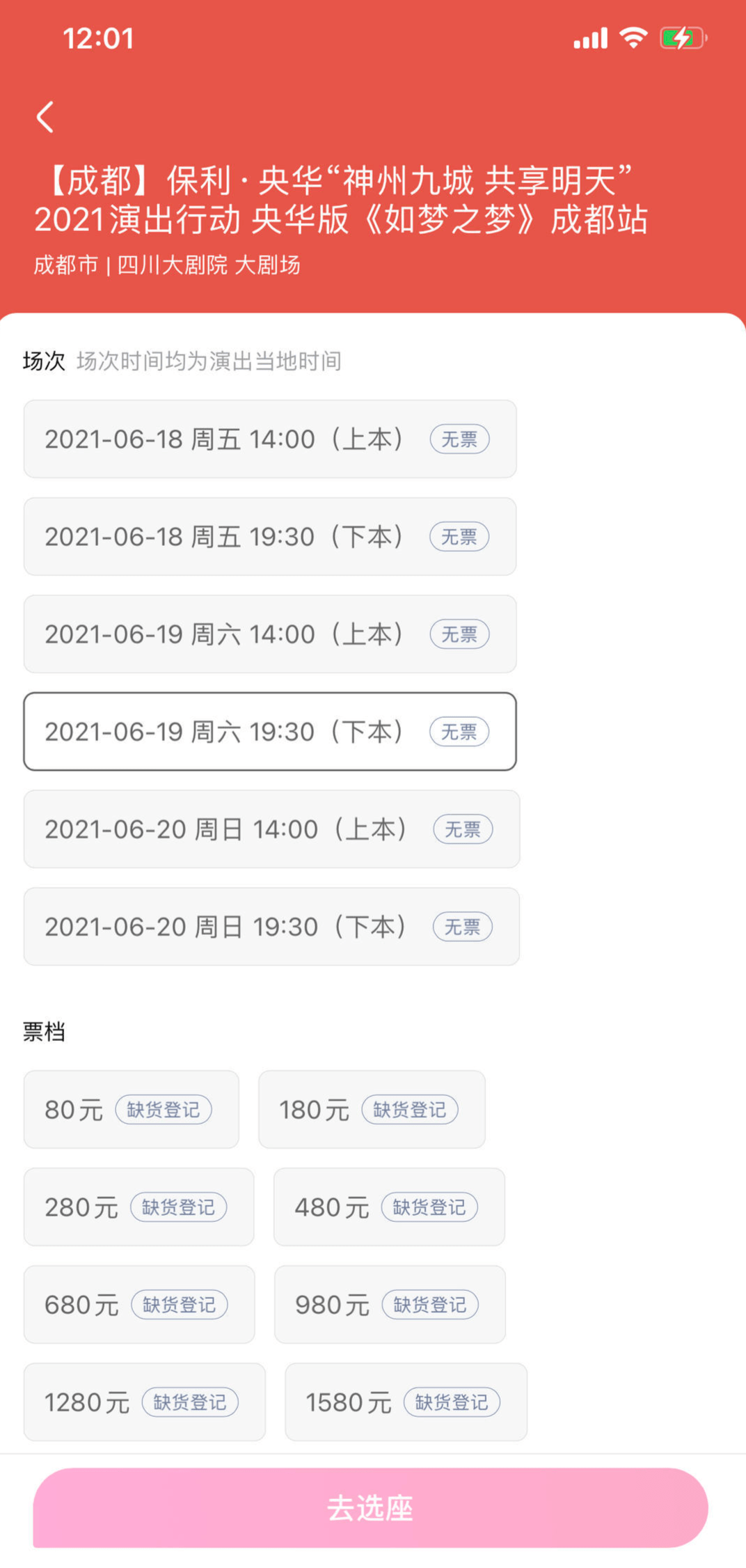Go back using the top-left arrow
Screen dimensions: 746x1568
tap(46, 117)
